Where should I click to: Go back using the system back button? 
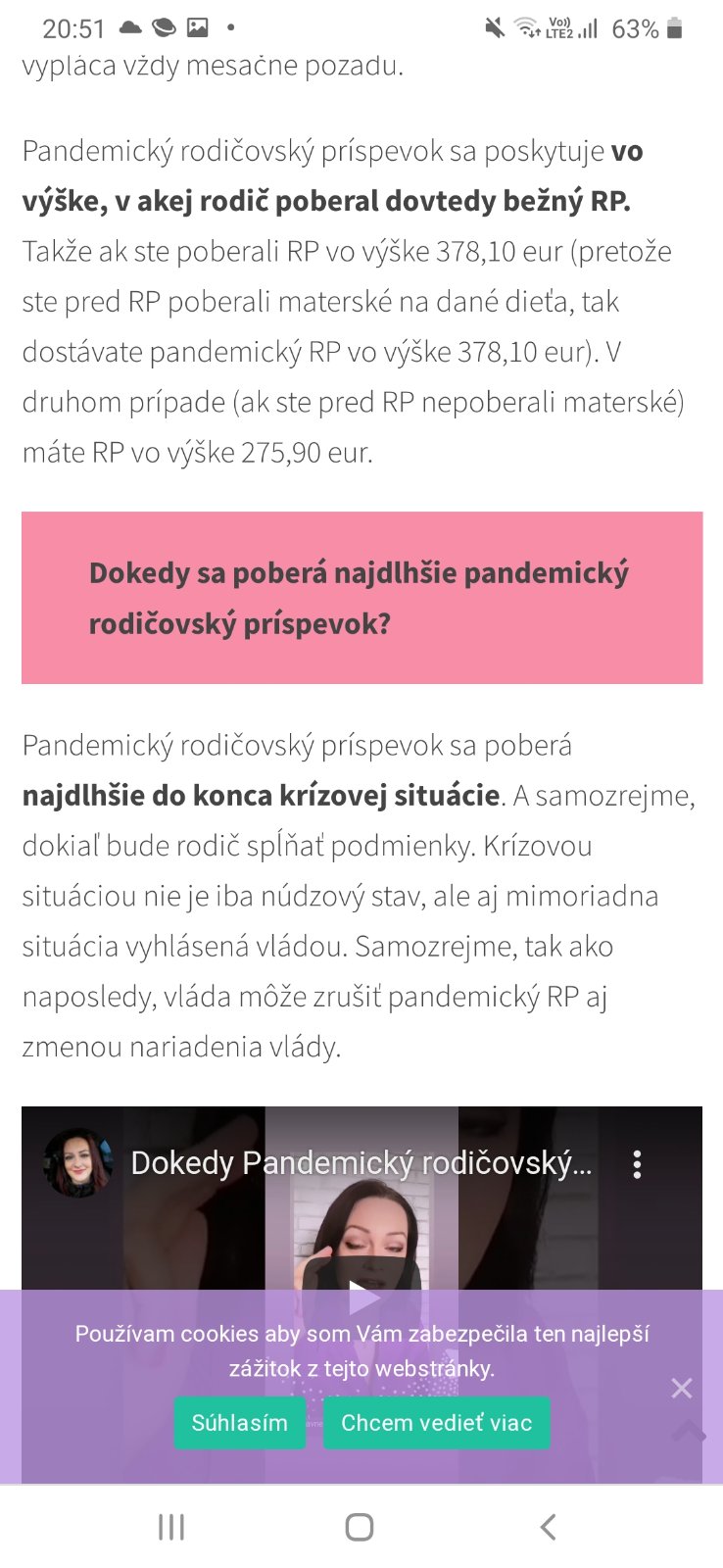(x=548, y=1526)
